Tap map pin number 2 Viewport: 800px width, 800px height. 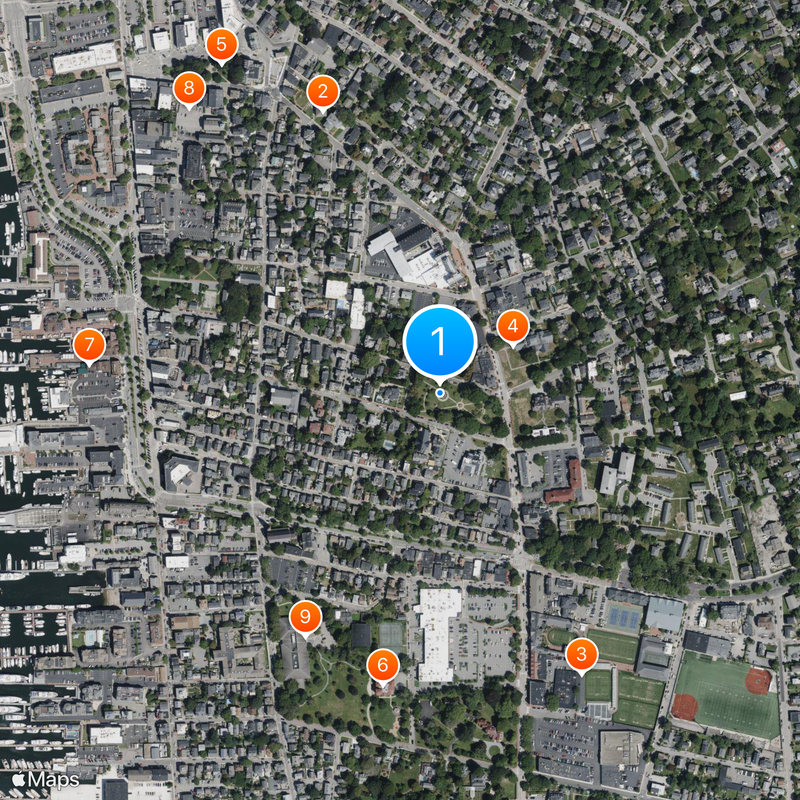[x=322, y=91]
